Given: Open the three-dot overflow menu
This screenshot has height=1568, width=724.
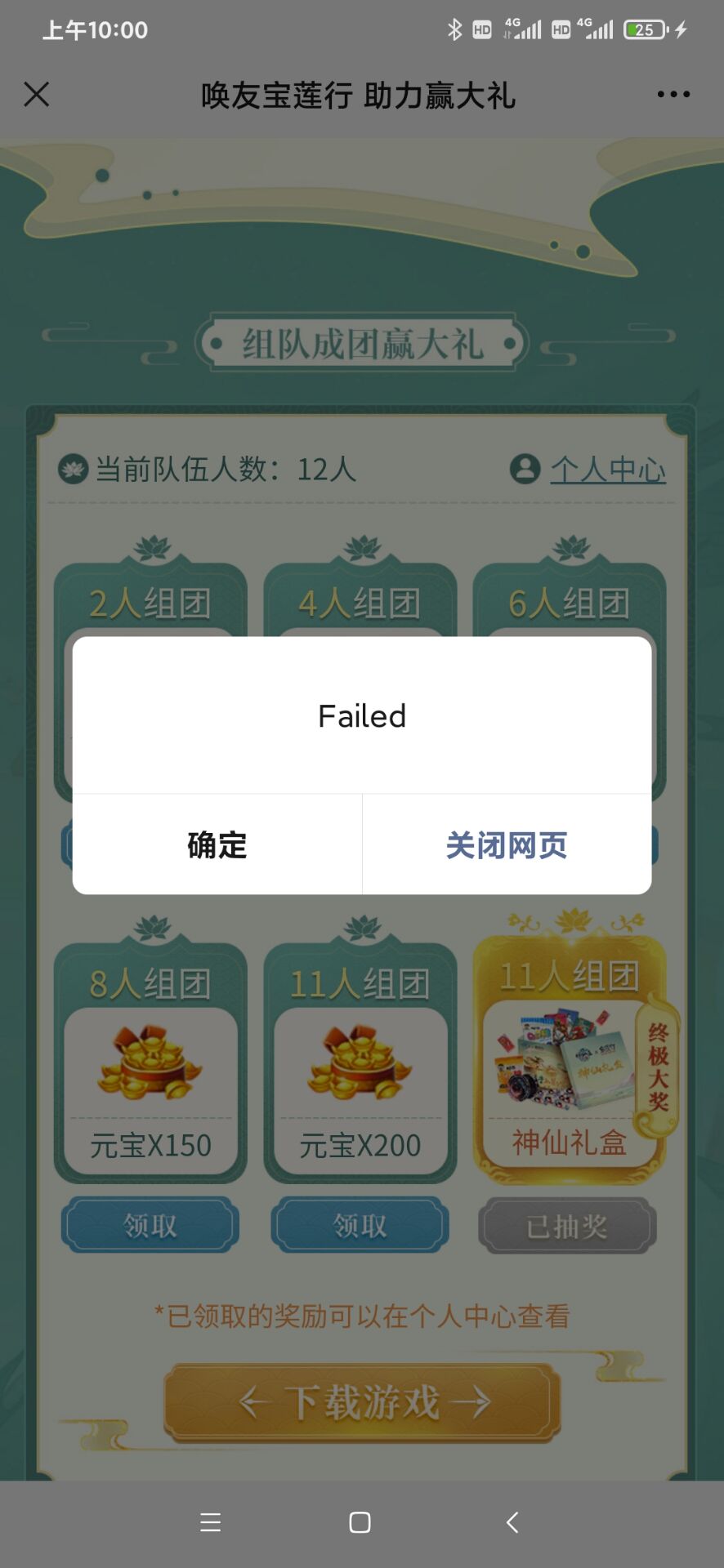Looking at the screenshot, I should (x=673, y=95).
